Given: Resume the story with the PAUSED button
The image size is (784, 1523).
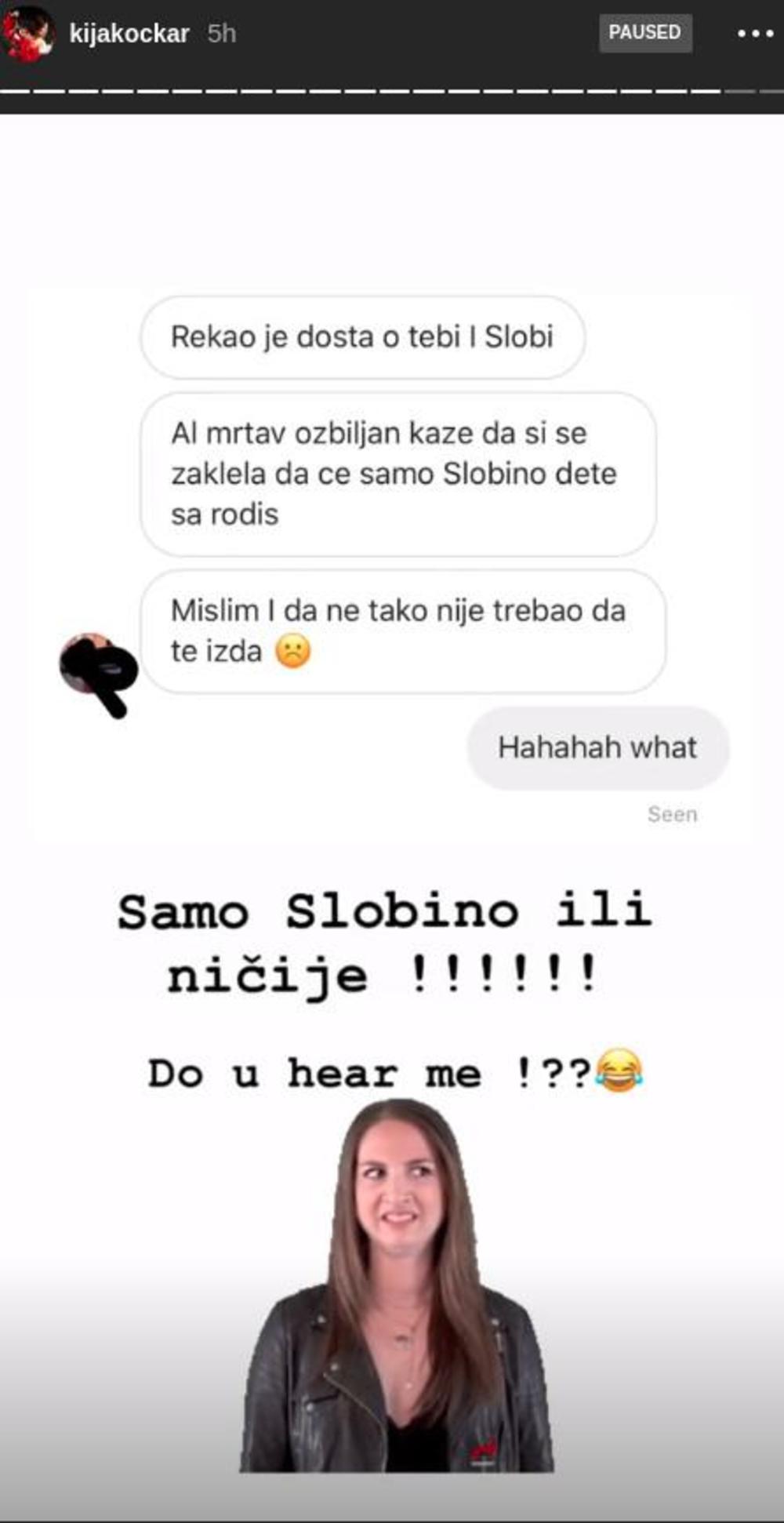Looking at the screenshot, I should 644,33.
